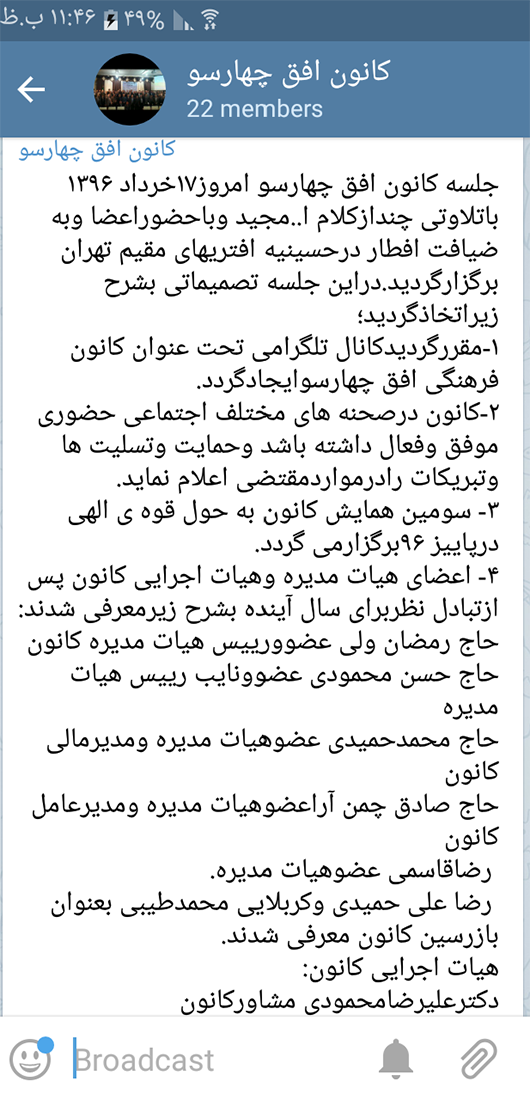Go back using the header arrow
Viewport: 530px width, 1100px height.
coord(31,89)
